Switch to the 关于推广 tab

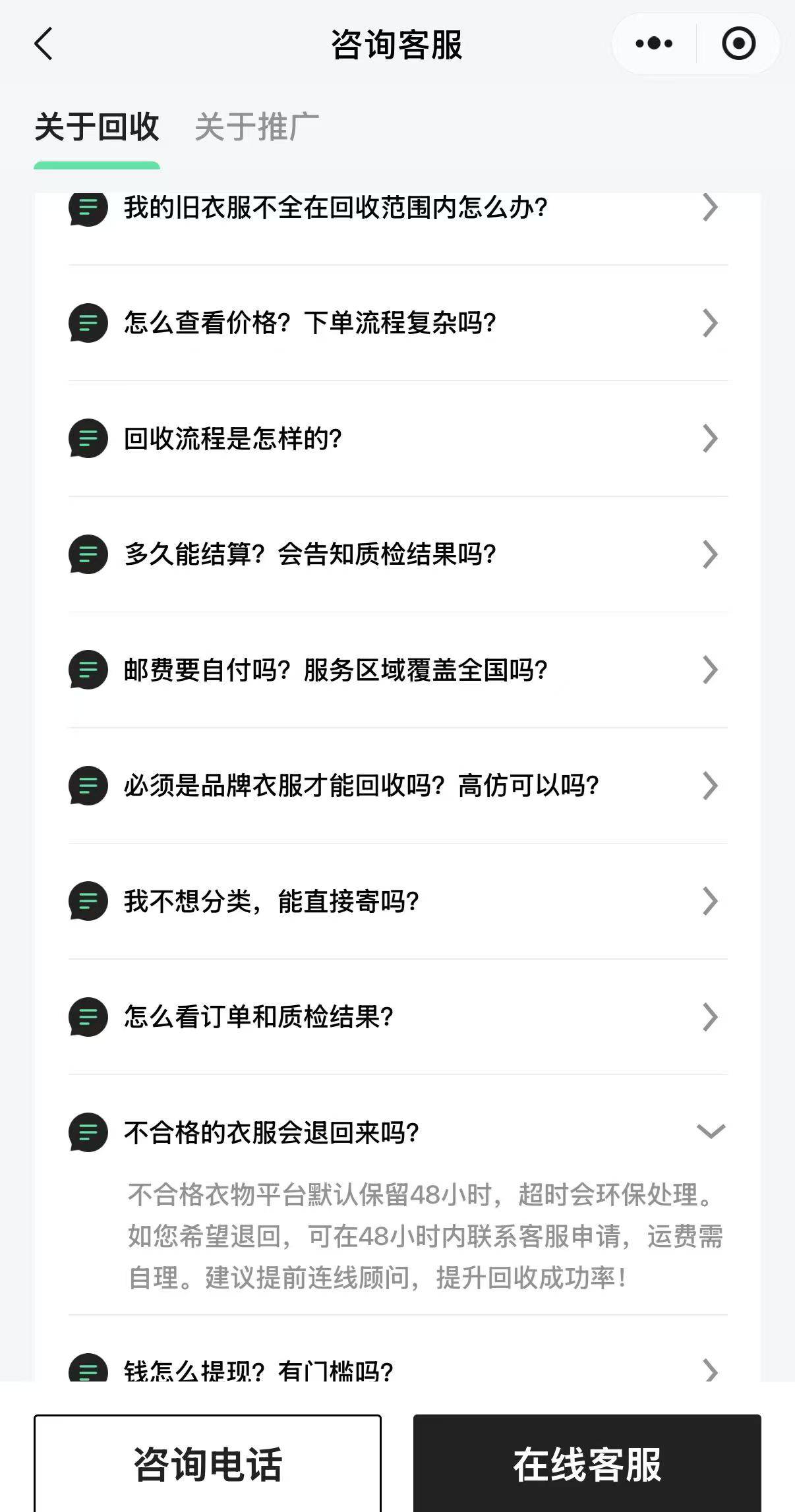256,127
